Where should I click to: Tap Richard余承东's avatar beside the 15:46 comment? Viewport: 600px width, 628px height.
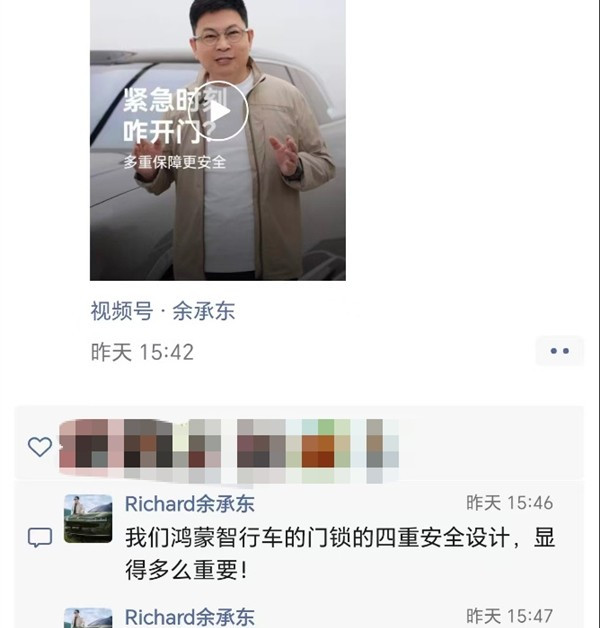pos(88,518)
